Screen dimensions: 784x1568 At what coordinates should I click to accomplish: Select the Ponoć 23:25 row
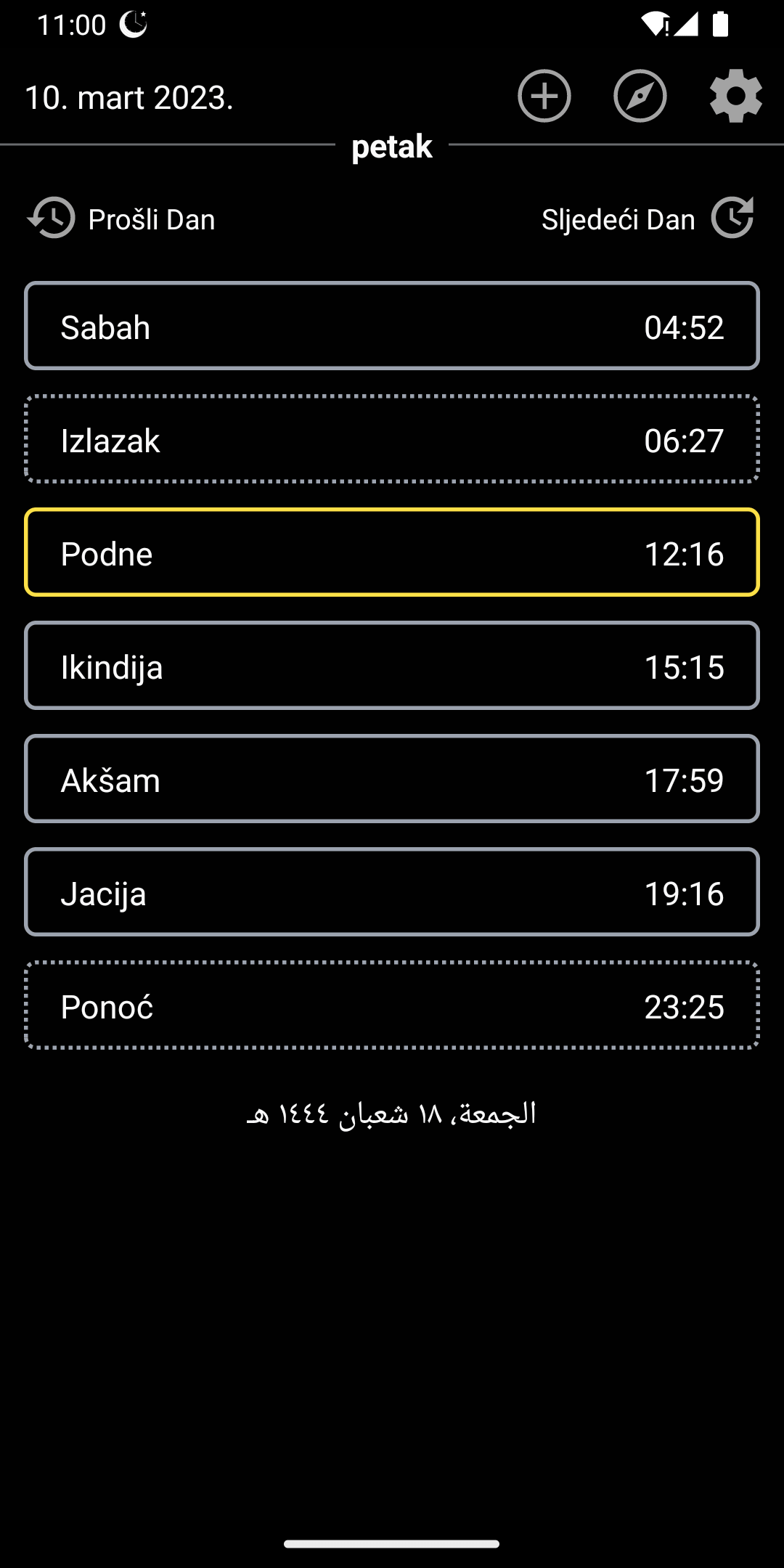pyautogui.click(x=392, y=1005)
